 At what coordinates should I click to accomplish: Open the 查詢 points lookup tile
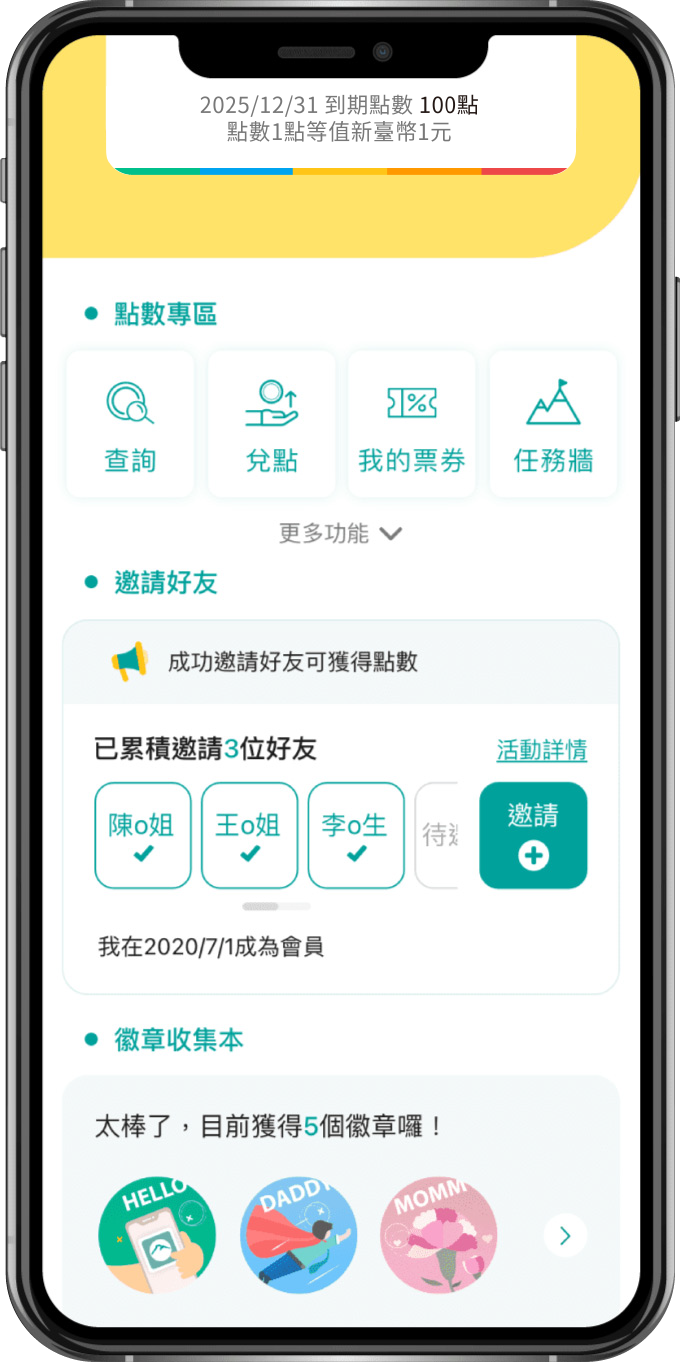point(131,424)
